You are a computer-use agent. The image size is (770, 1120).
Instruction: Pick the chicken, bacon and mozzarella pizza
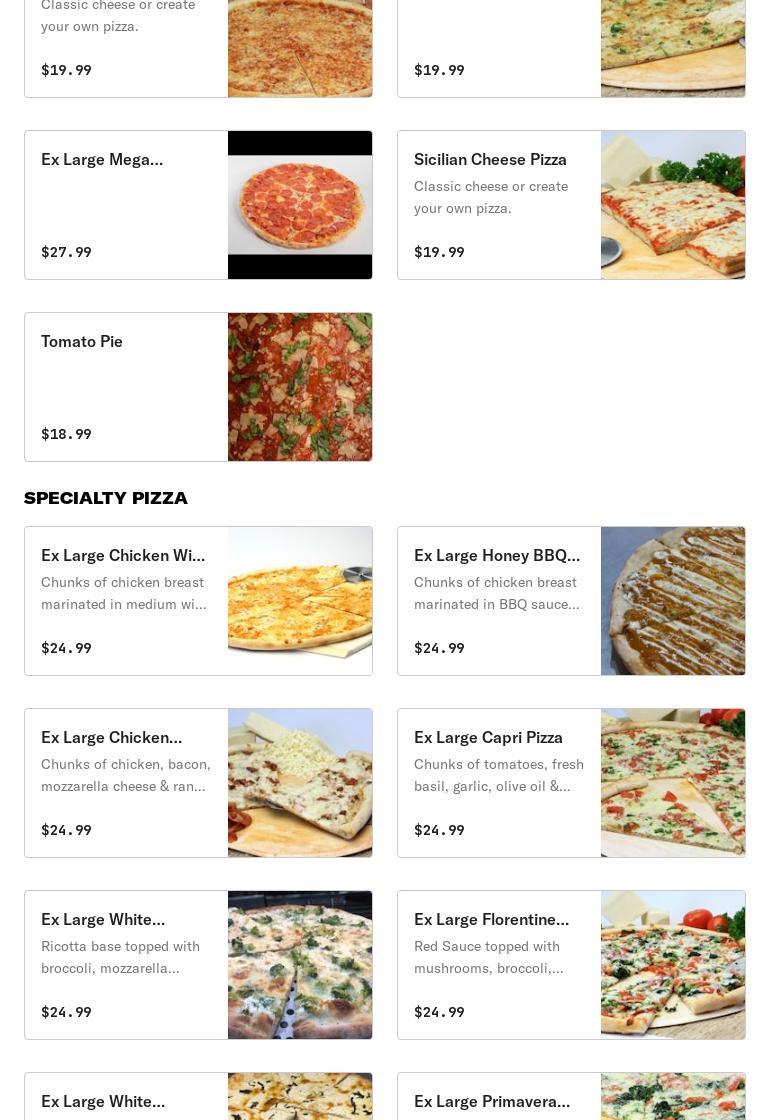pos(198,783)
